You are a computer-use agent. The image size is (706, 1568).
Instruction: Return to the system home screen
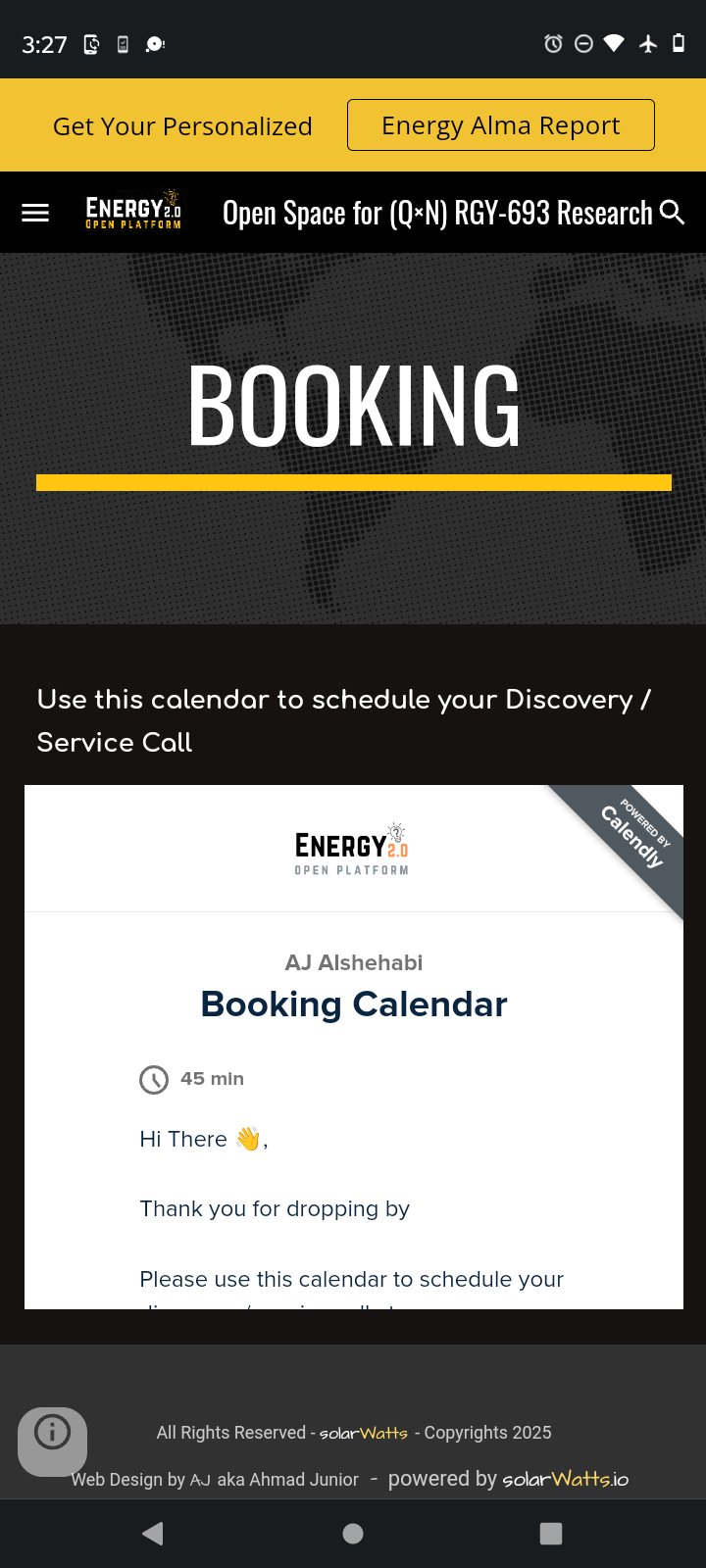point(353,1533)
